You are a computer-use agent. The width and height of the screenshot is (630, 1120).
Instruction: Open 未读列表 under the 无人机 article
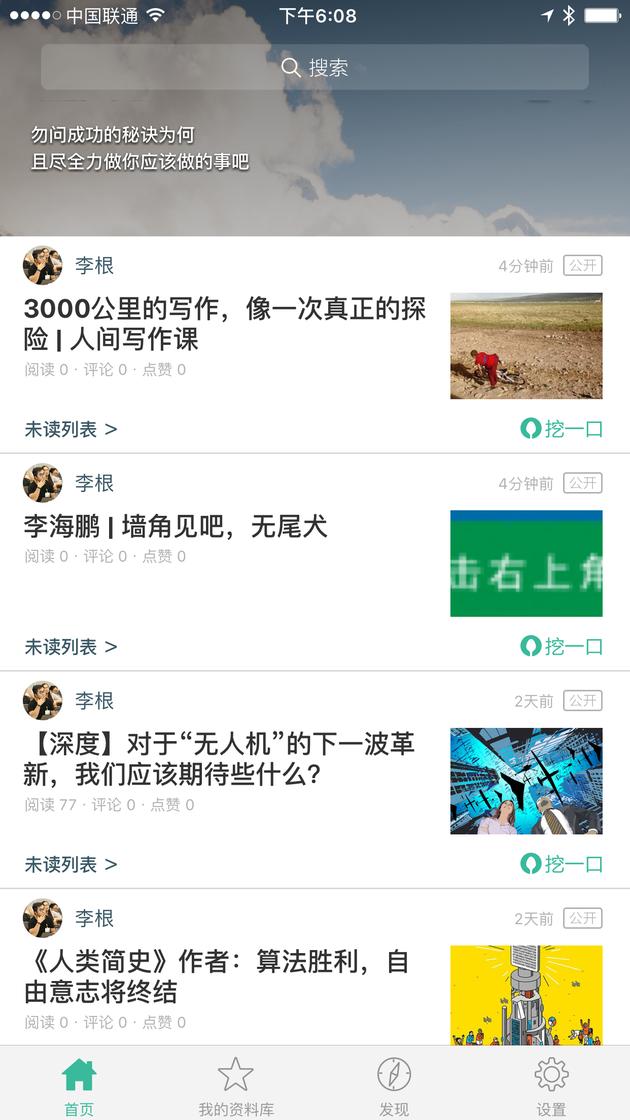point(71,864)
